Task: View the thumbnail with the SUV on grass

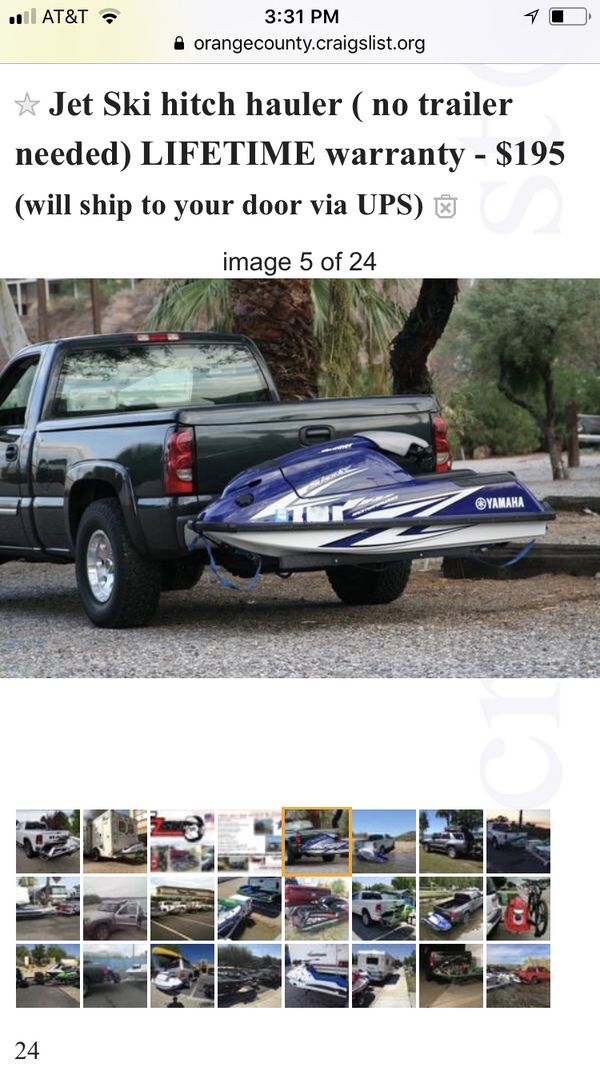Action: click(451, 841)
